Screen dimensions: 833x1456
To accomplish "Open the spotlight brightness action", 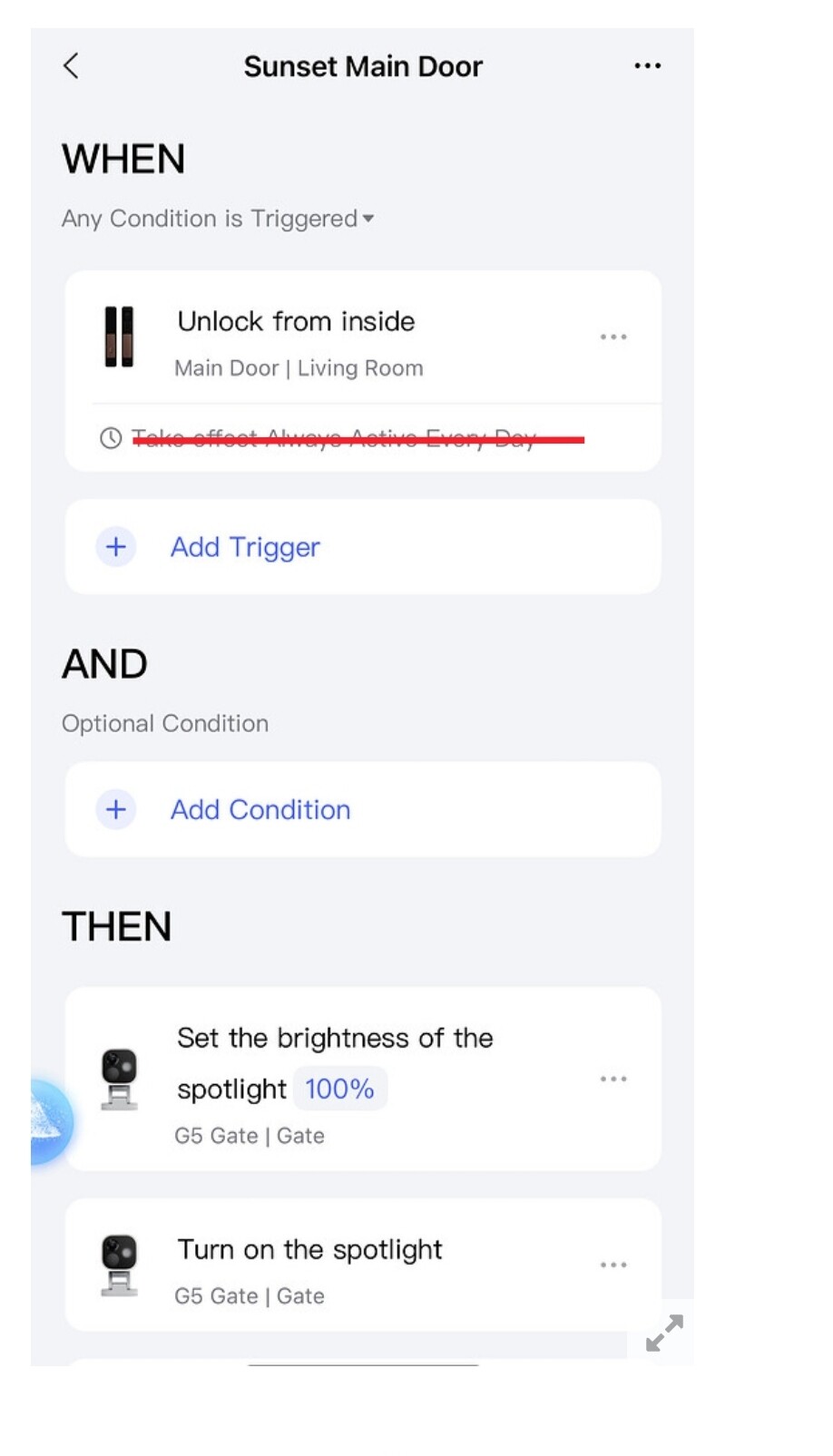I will pos(335,1039).
